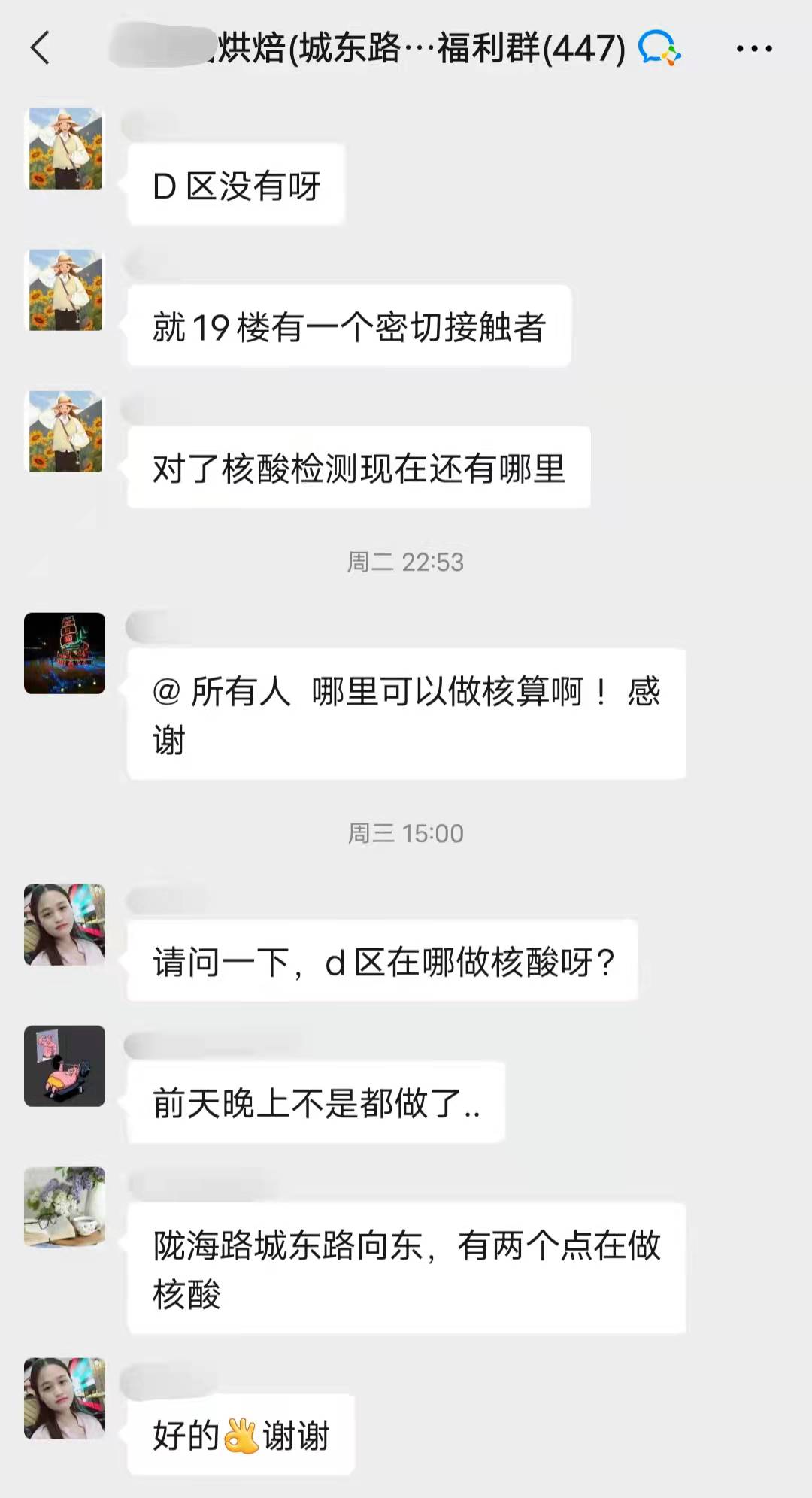Open avatar of sender asking 'd区在哪做核酸呀'
This screenshot has width=812, height=1498.
point(65,924)
